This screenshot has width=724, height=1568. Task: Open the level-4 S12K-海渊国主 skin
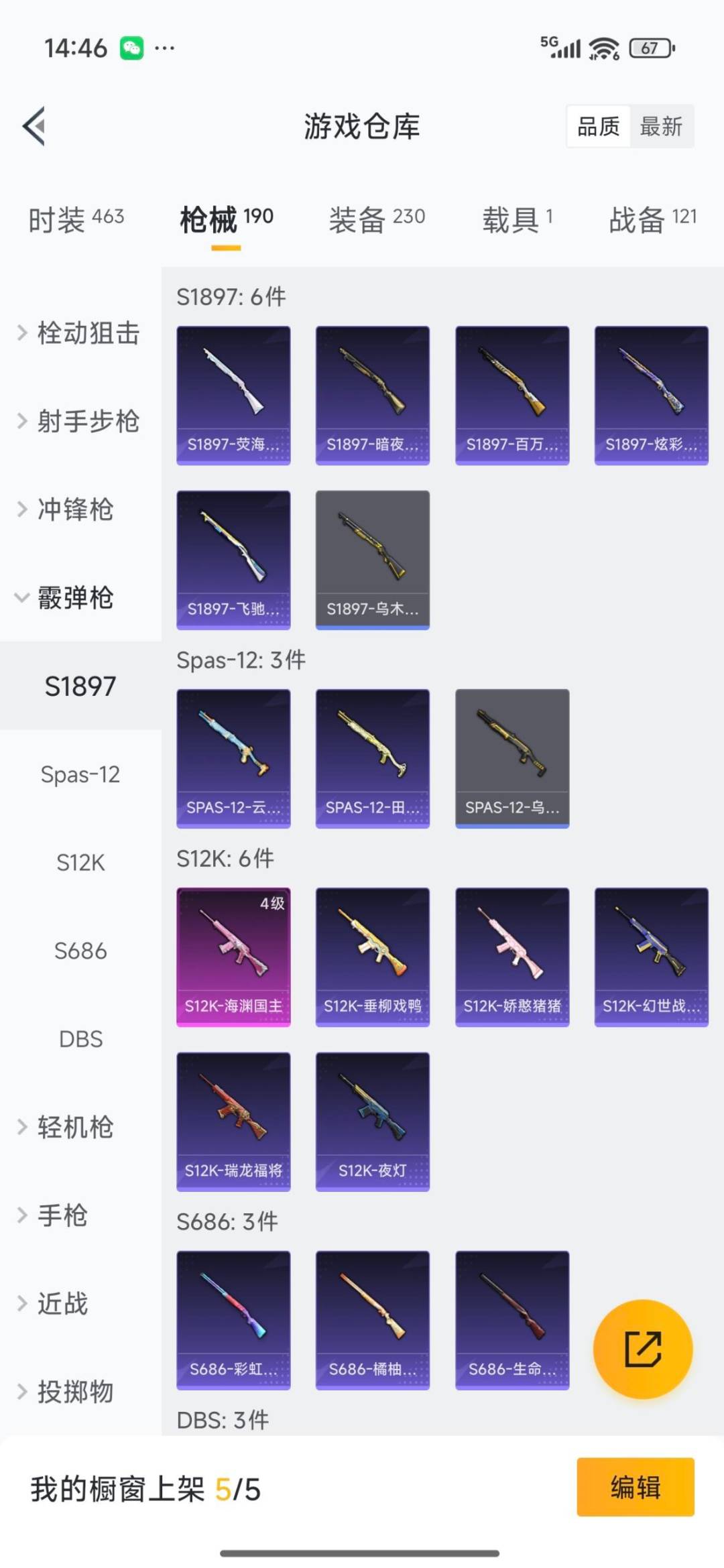click(233, 957)
